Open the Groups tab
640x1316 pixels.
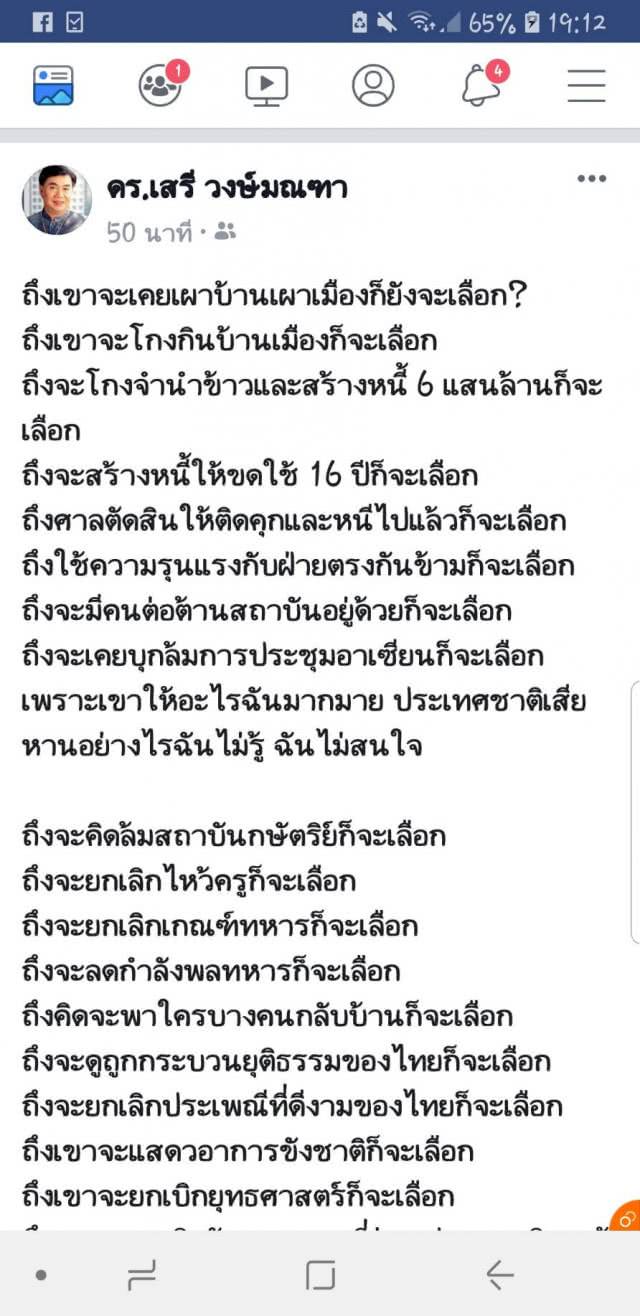pyautogui.click(x=160, y=86)
